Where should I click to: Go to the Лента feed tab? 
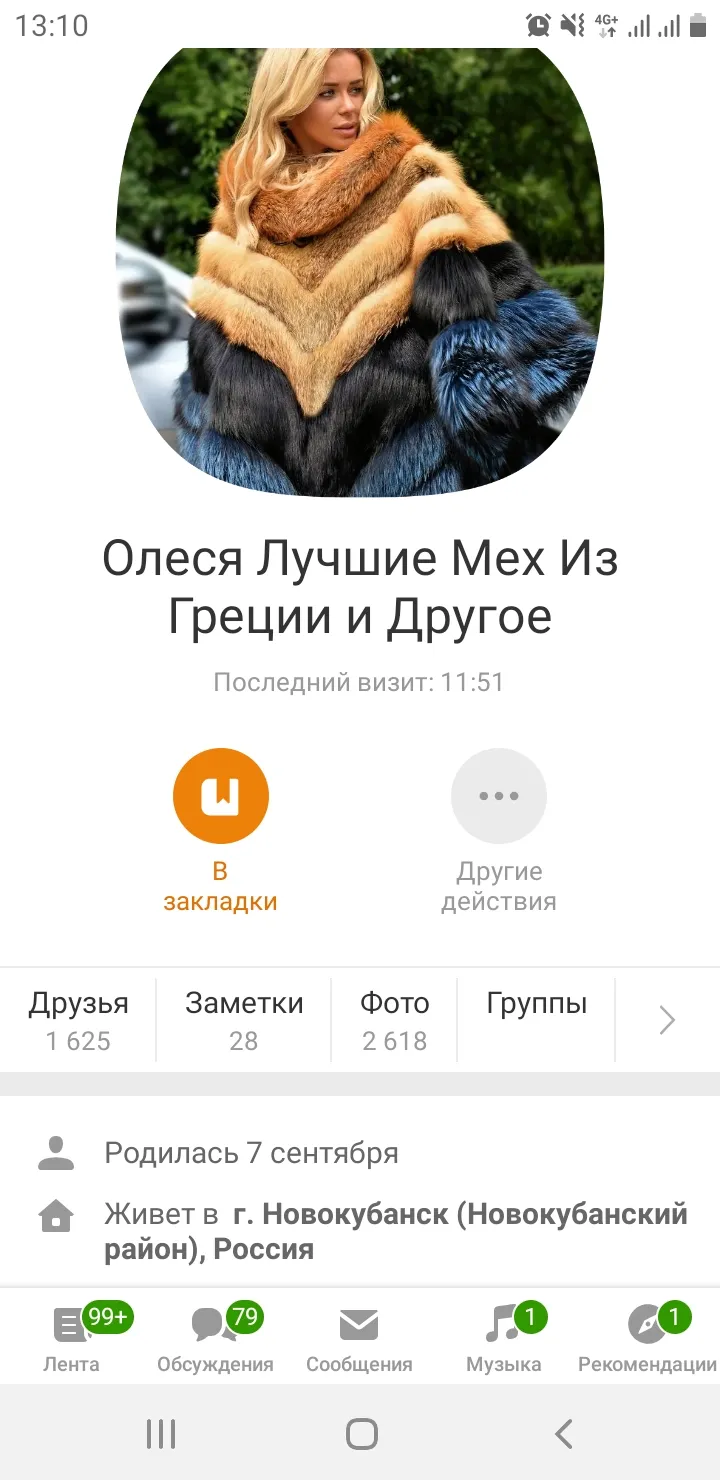71,1338
